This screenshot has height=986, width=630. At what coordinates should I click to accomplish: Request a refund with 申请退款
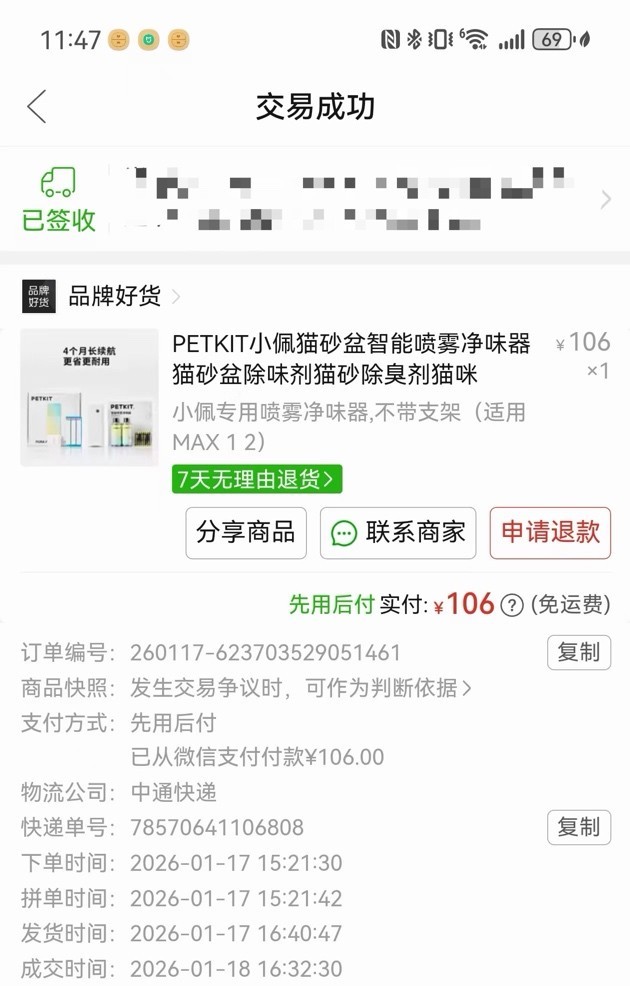click(550, 532)
